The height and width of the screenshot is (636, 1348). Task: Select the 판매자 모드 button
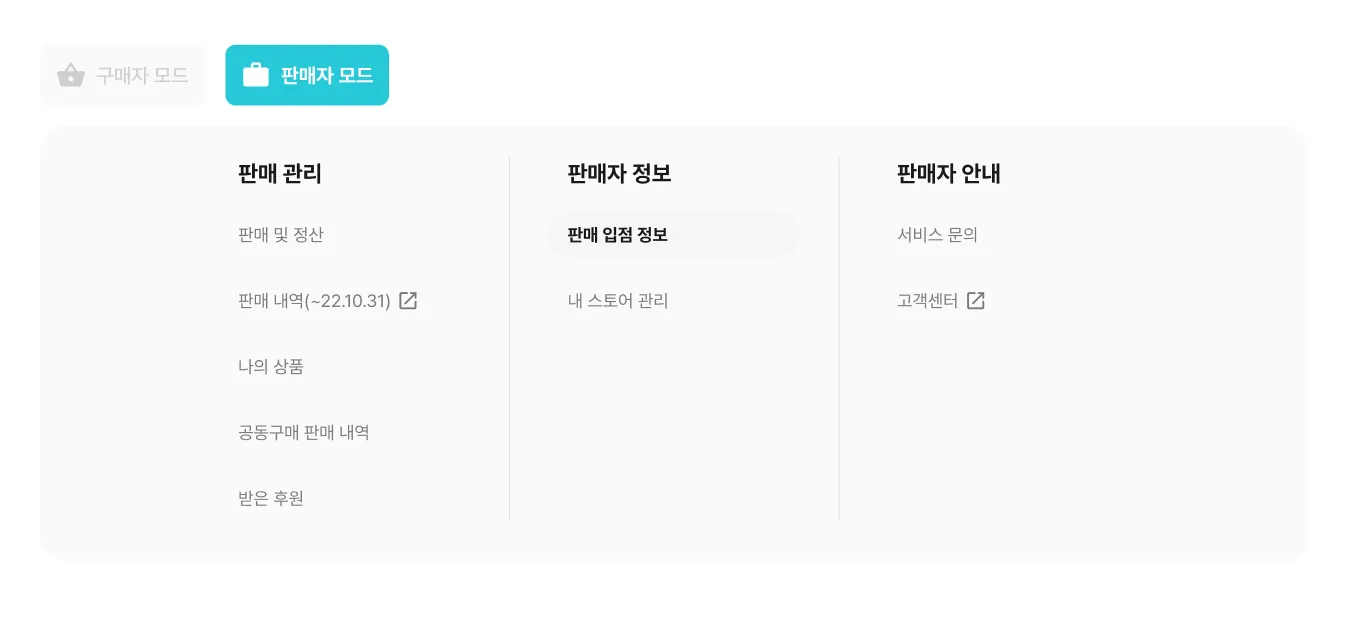tap(307, 75)
